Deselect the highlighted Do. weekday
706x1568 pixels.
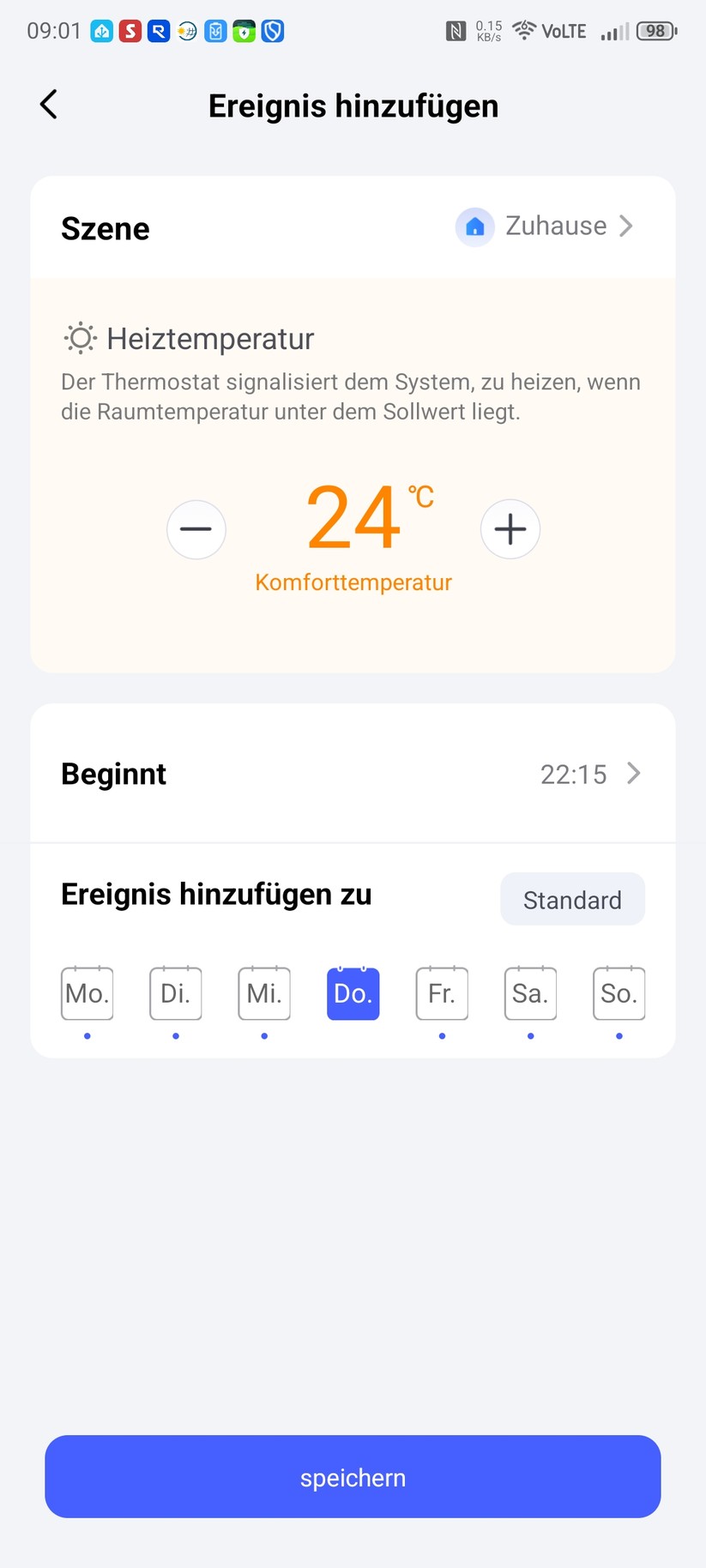point(353,993)
